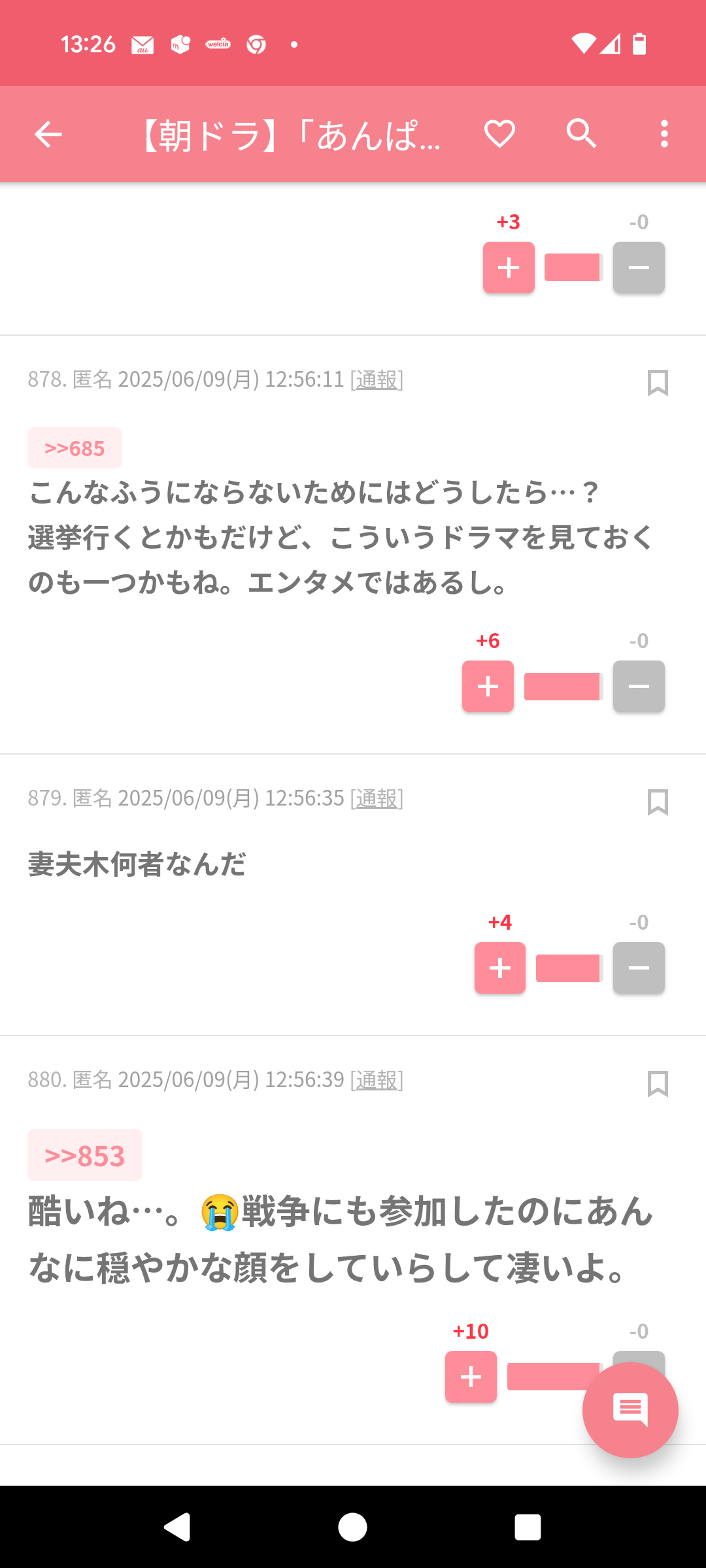Go to the system home screen

352,1527
